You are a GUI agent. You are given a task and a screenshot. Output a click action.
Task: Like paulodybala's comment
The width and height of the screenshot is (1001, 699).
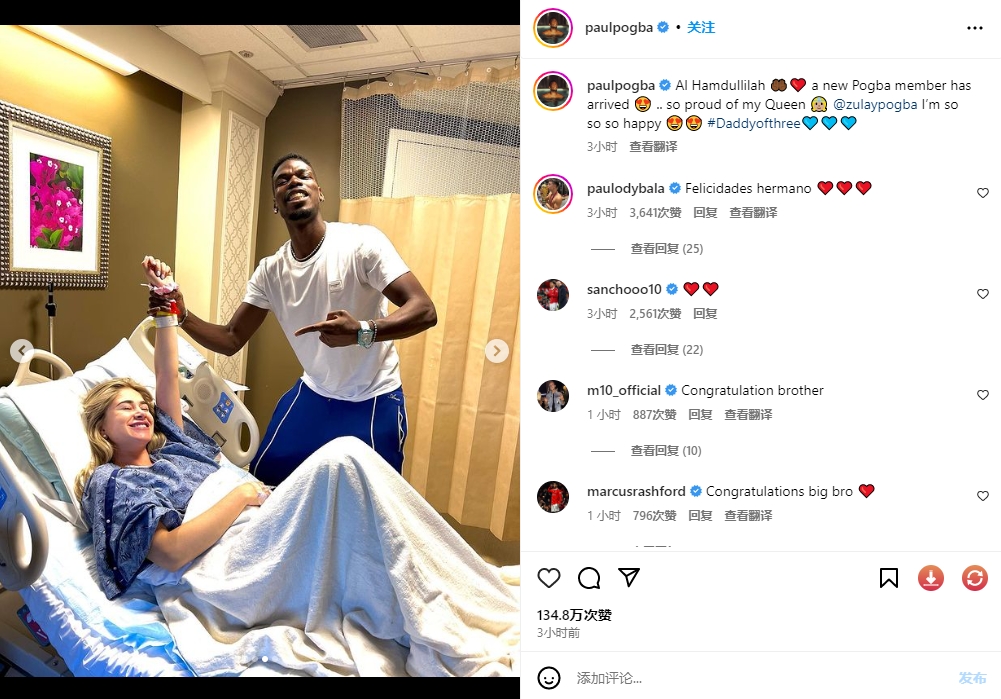click(x=982, y=193)
